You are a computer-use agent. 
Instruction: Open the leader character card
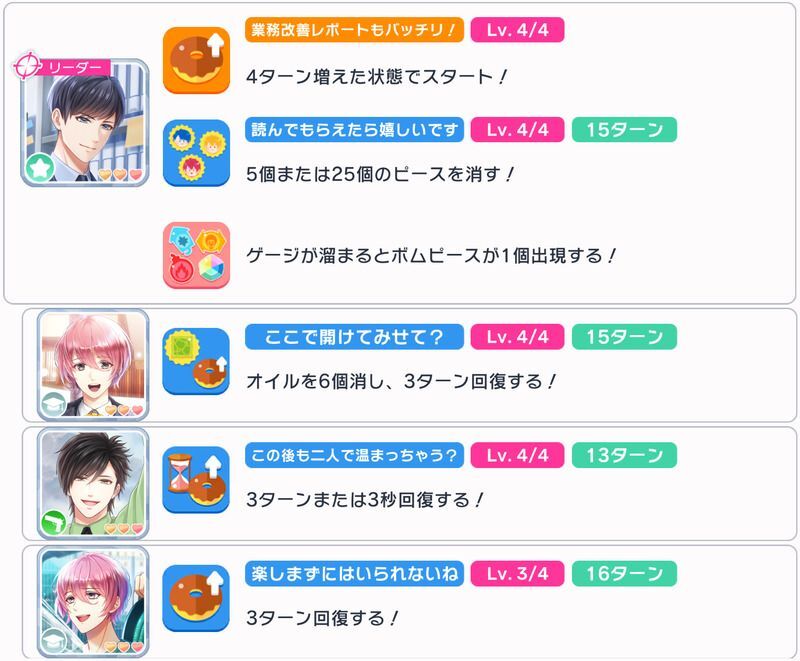[84, 123]
